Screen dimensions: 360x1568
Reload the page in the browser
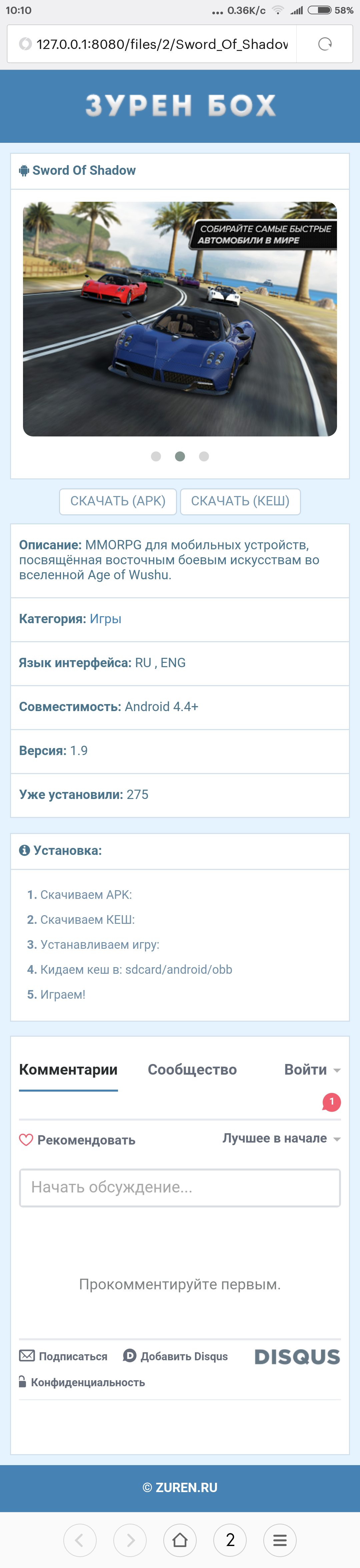pyautogui.click(x=325, y=44)
